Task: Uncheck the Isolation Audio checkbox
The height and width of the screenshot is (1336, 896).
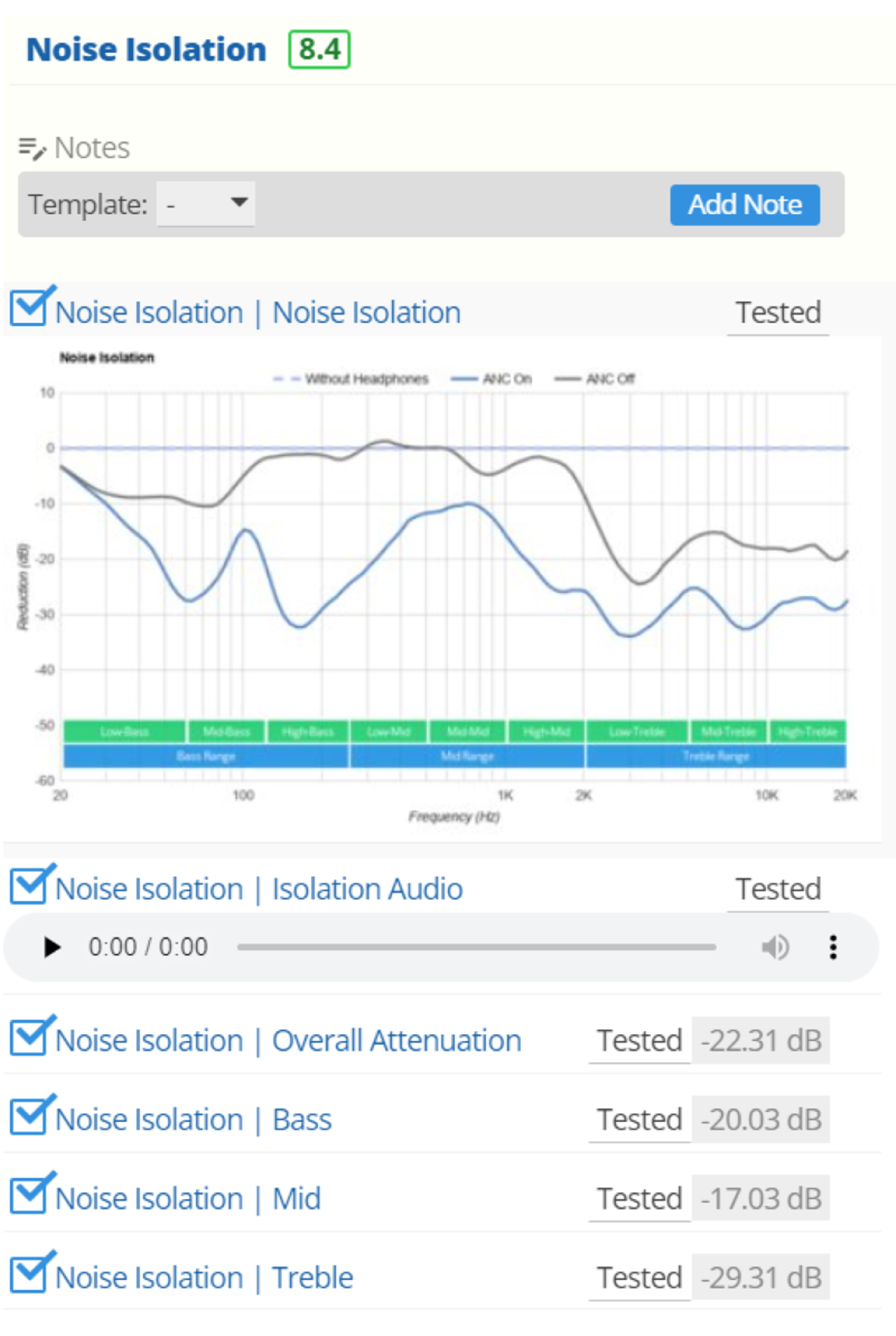Action: click(28, 886)
